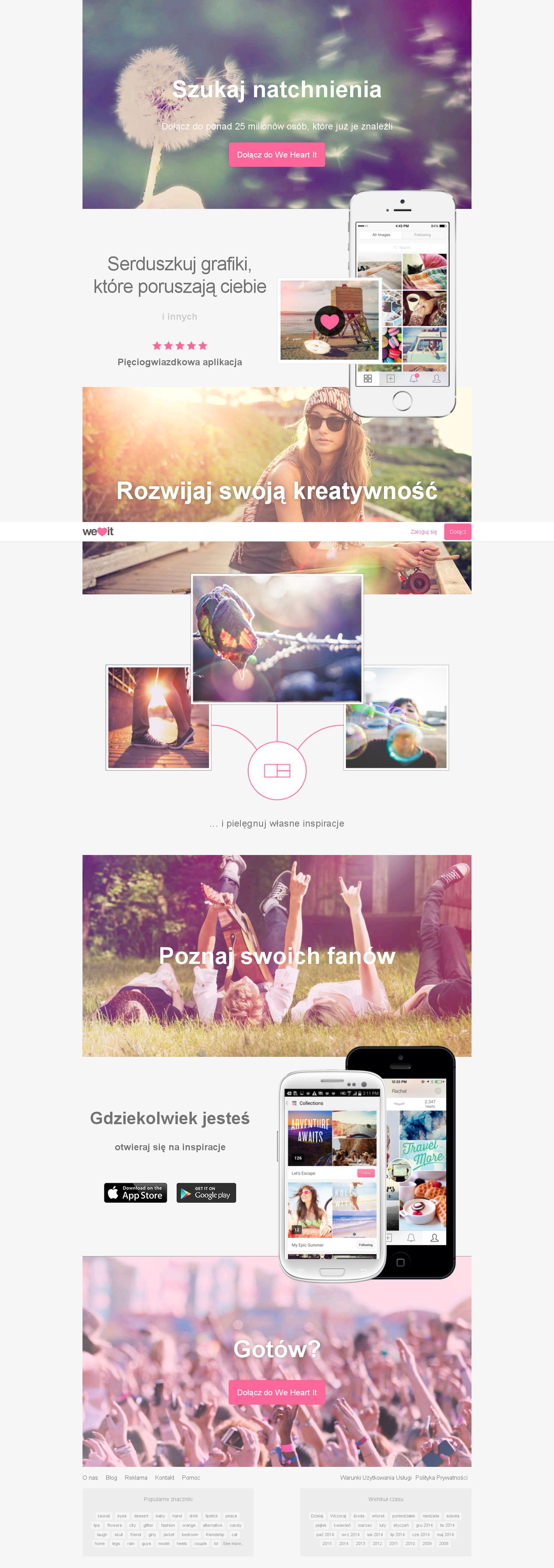Image resolution: width=554 pixels, height=1568 pixels.
Task: Open the Reklama footer link
Action: pyautogui.click(x=136, y=1477)
